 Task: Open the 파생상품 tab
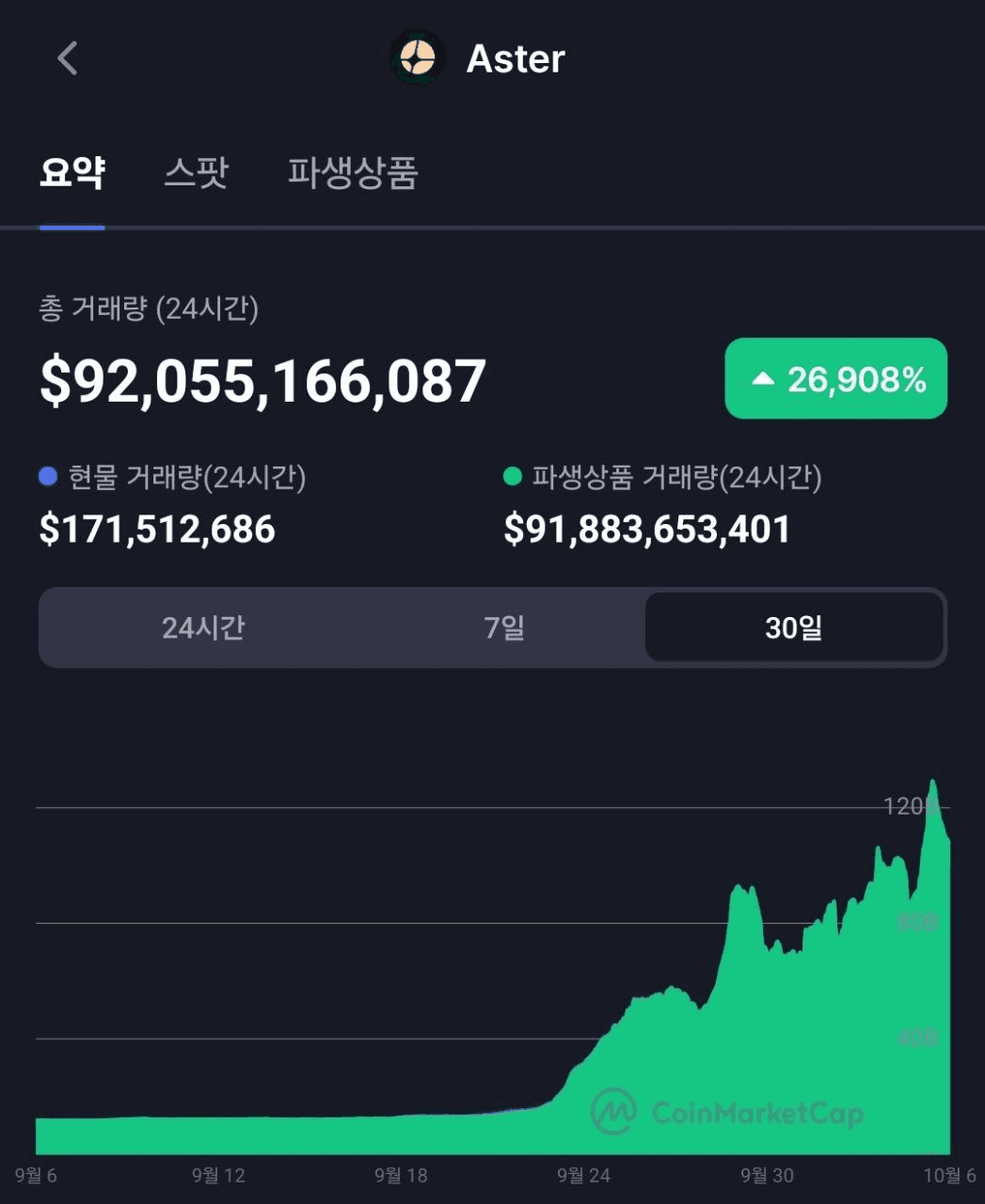pyautogui.click(x=353, y=173)
